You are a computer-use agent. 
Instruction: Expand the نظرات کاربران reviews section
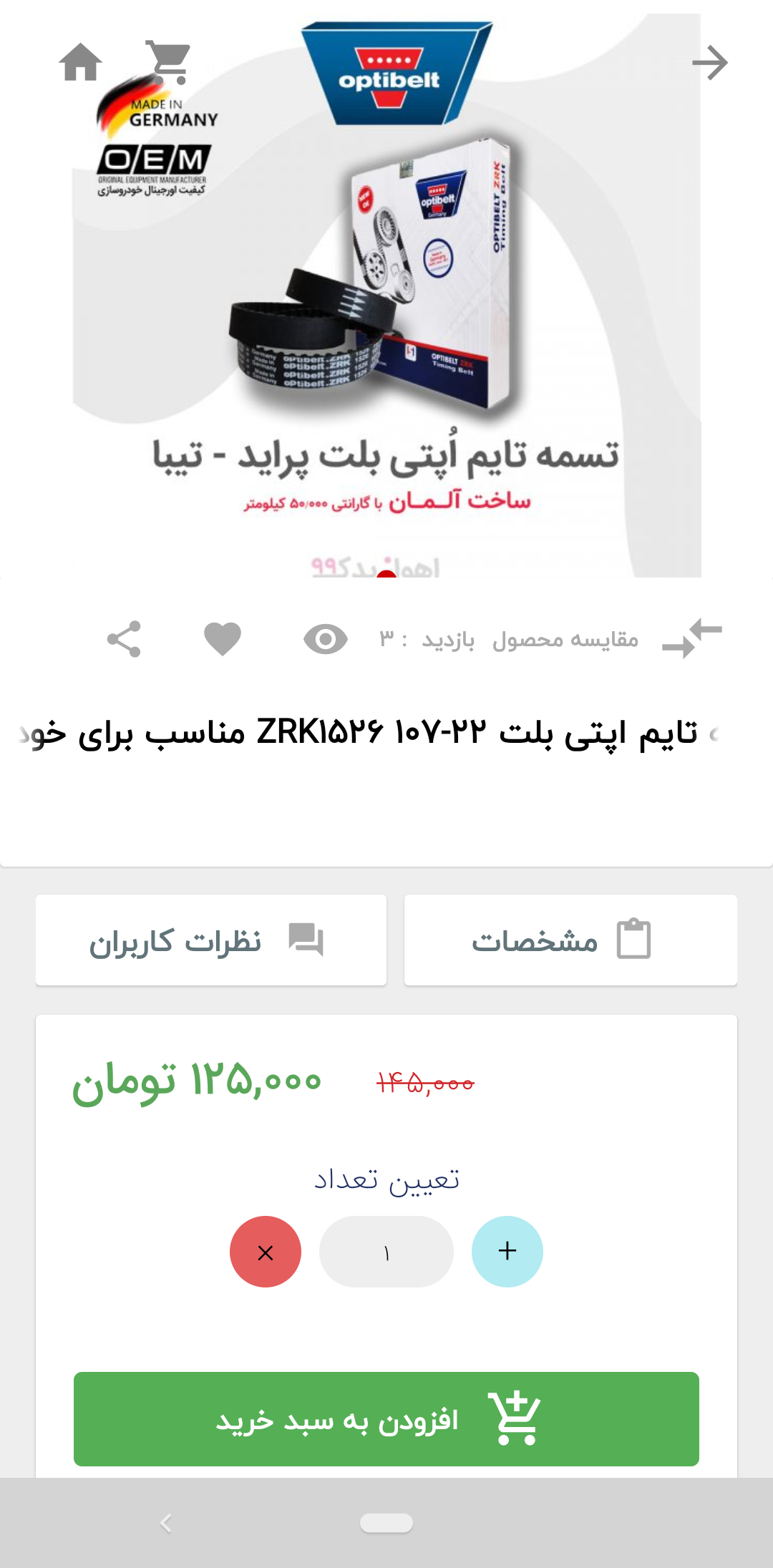[210, 940]
